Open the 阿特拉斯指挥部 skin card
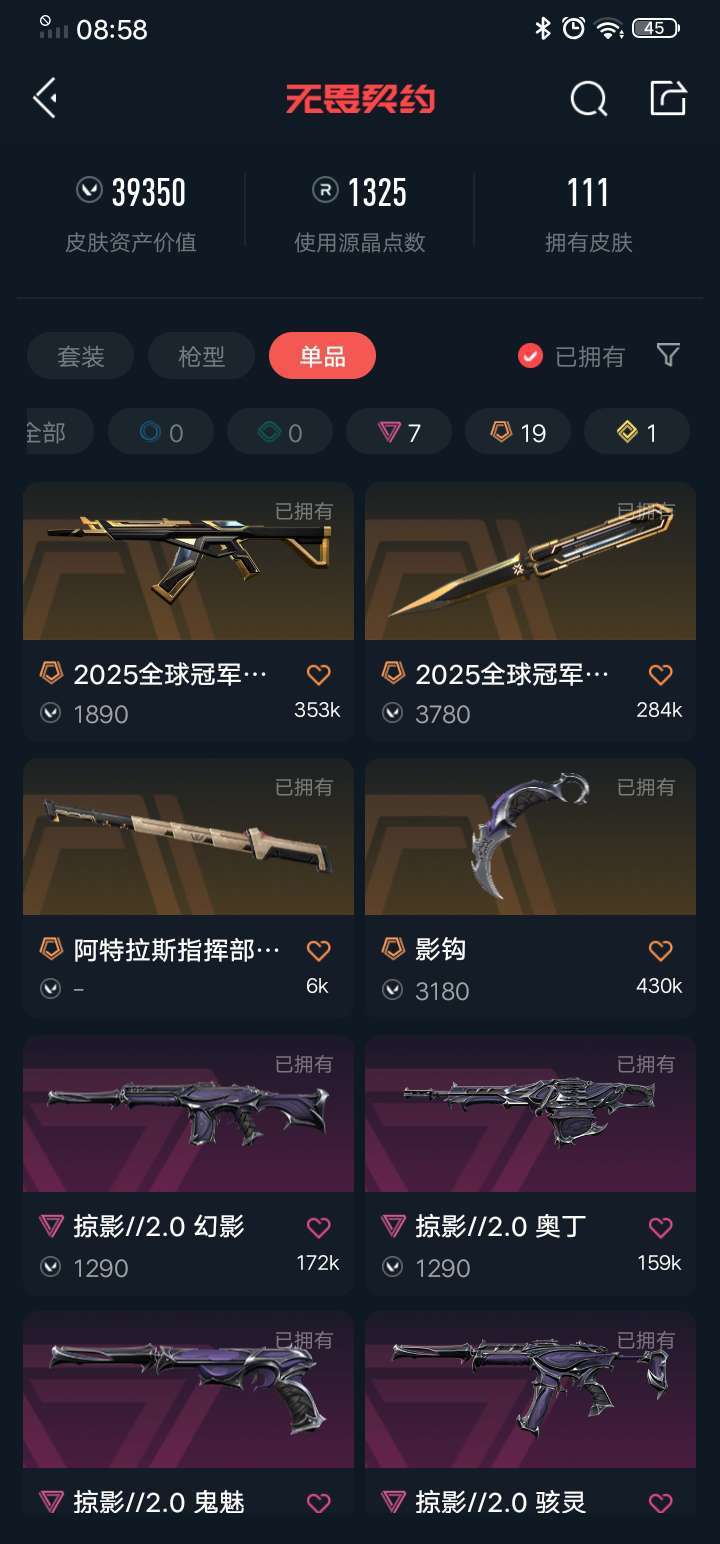The image size is (720, 1544). [x=188, y=888]
